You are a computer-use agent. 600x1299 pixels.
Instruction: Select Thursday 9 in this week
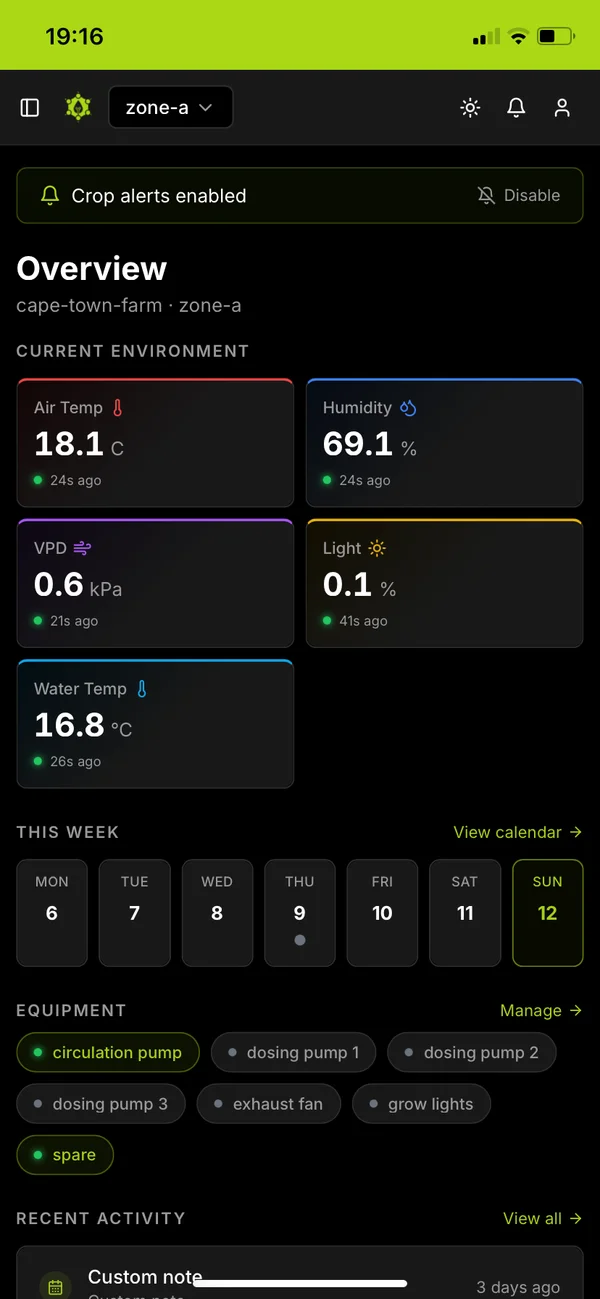click(299, 913)
